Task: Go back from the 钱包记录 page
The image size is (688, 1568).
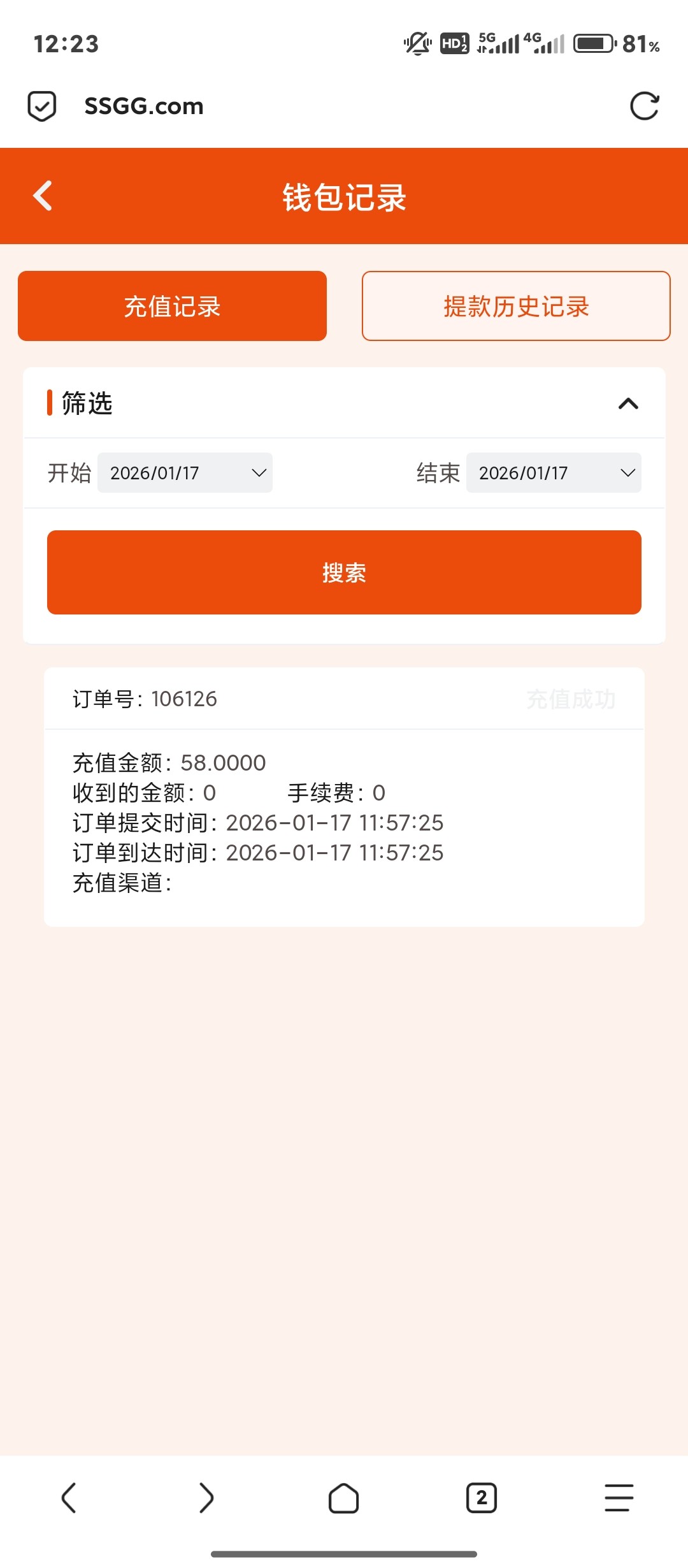Action: (43, 196)
